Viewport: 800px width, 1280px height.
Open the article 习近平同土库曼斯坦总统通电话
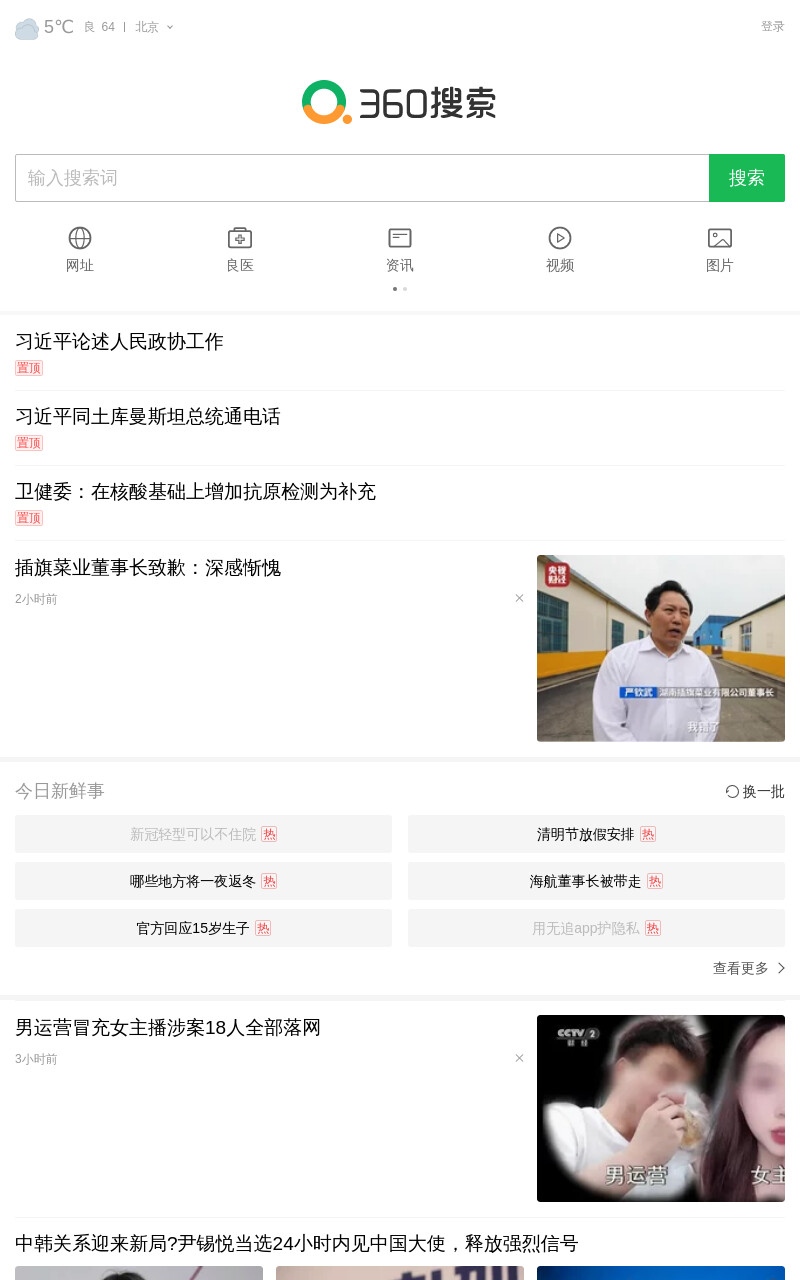(148, 417)
